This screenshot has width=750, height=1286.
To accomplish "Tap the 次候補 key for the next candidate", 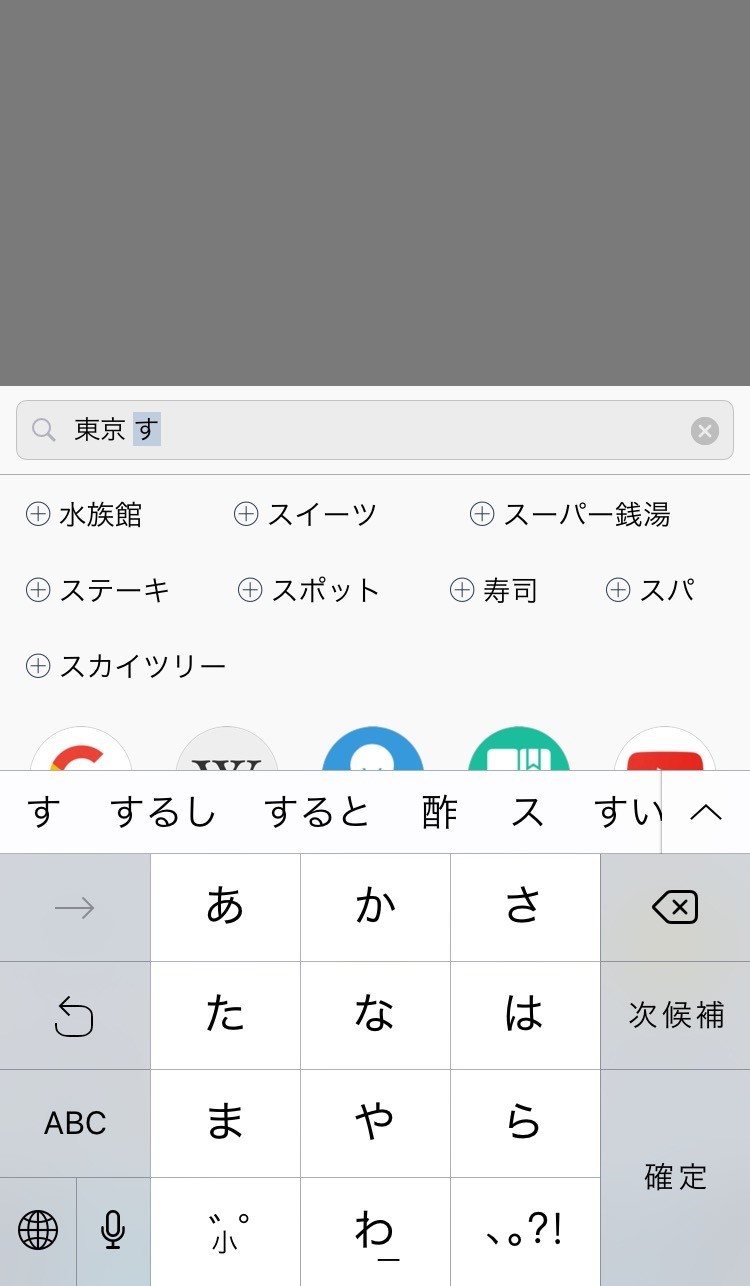I will tap(675, 1015).
